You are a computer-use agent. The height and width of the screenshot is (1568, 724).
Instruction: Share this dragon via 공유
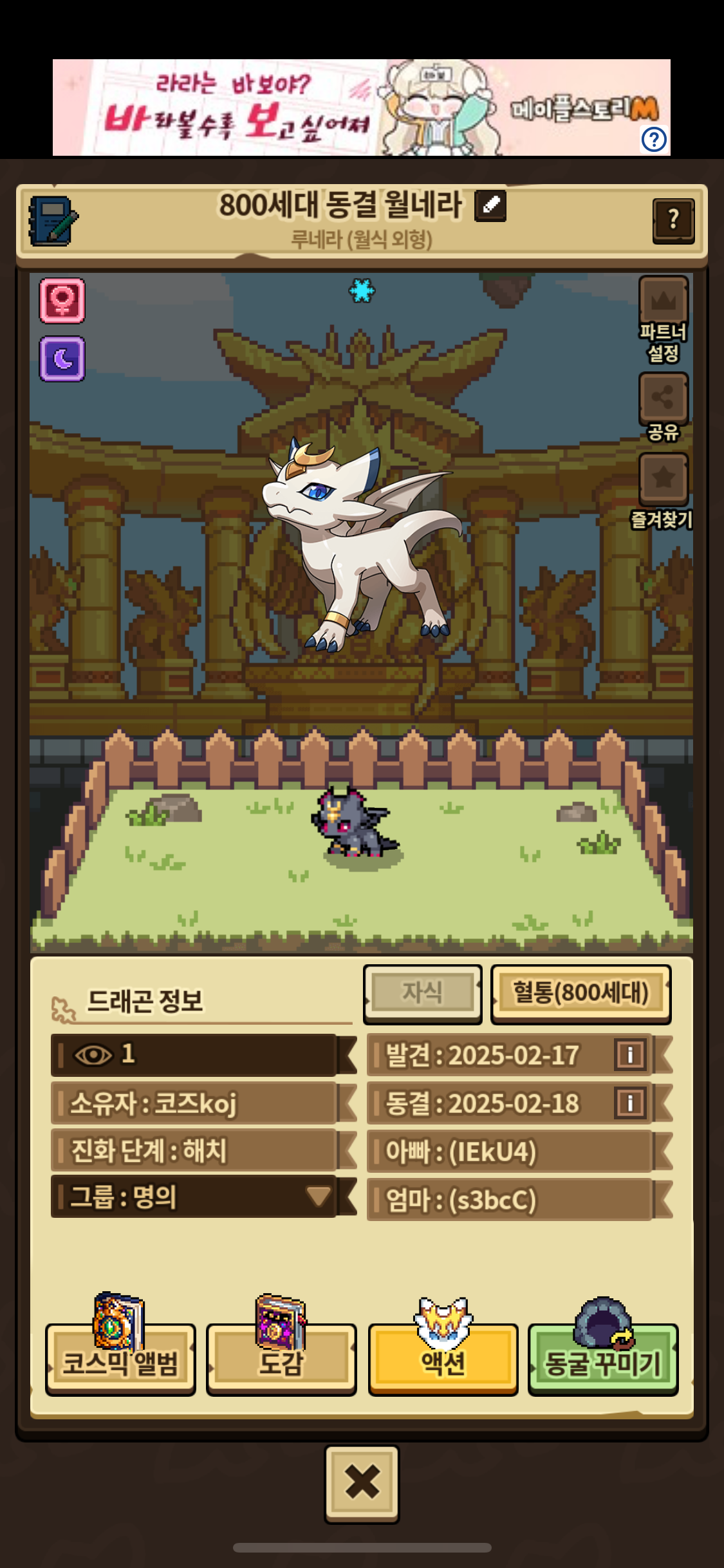[664, 407]
